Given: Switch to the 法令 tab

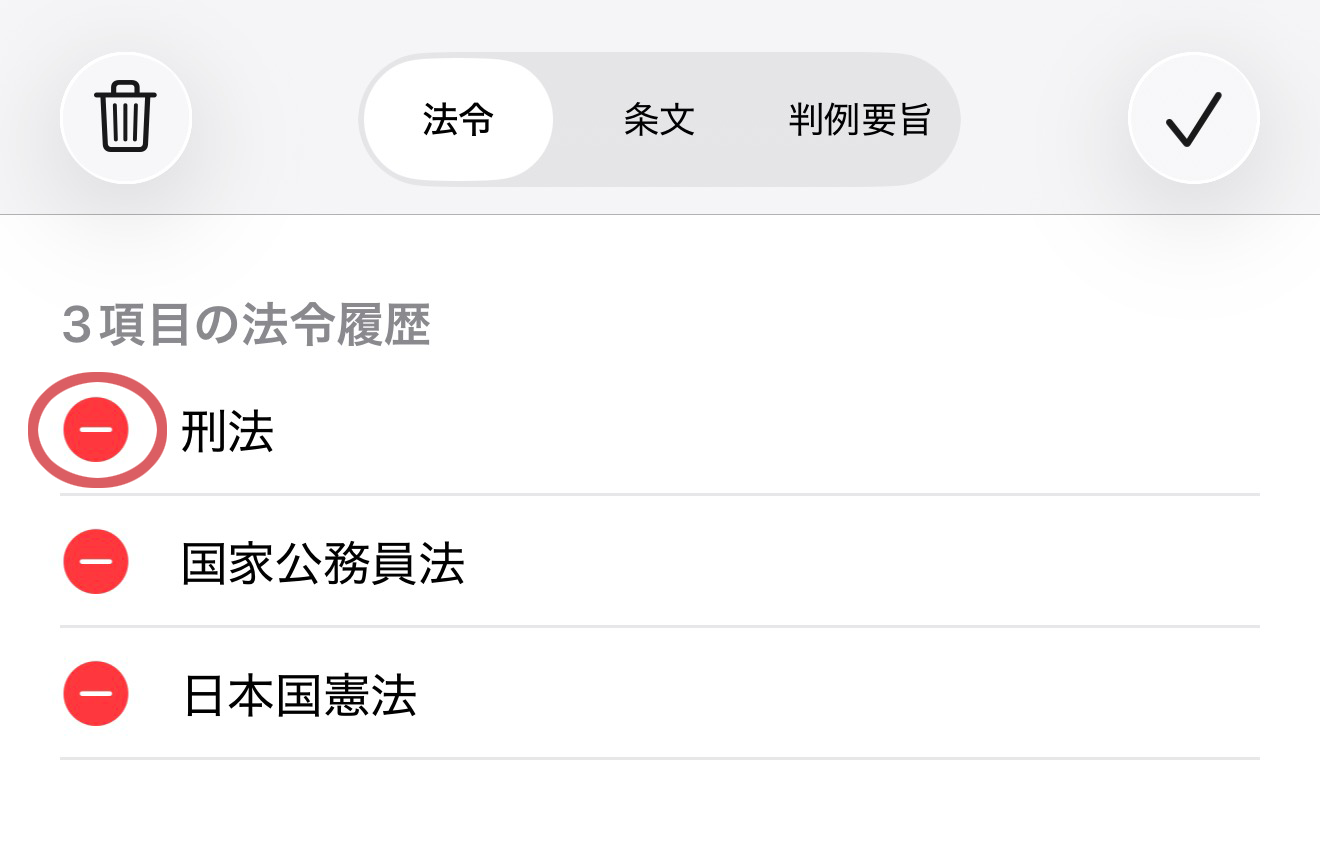Looking at the screenshot, I should (458, 120).
